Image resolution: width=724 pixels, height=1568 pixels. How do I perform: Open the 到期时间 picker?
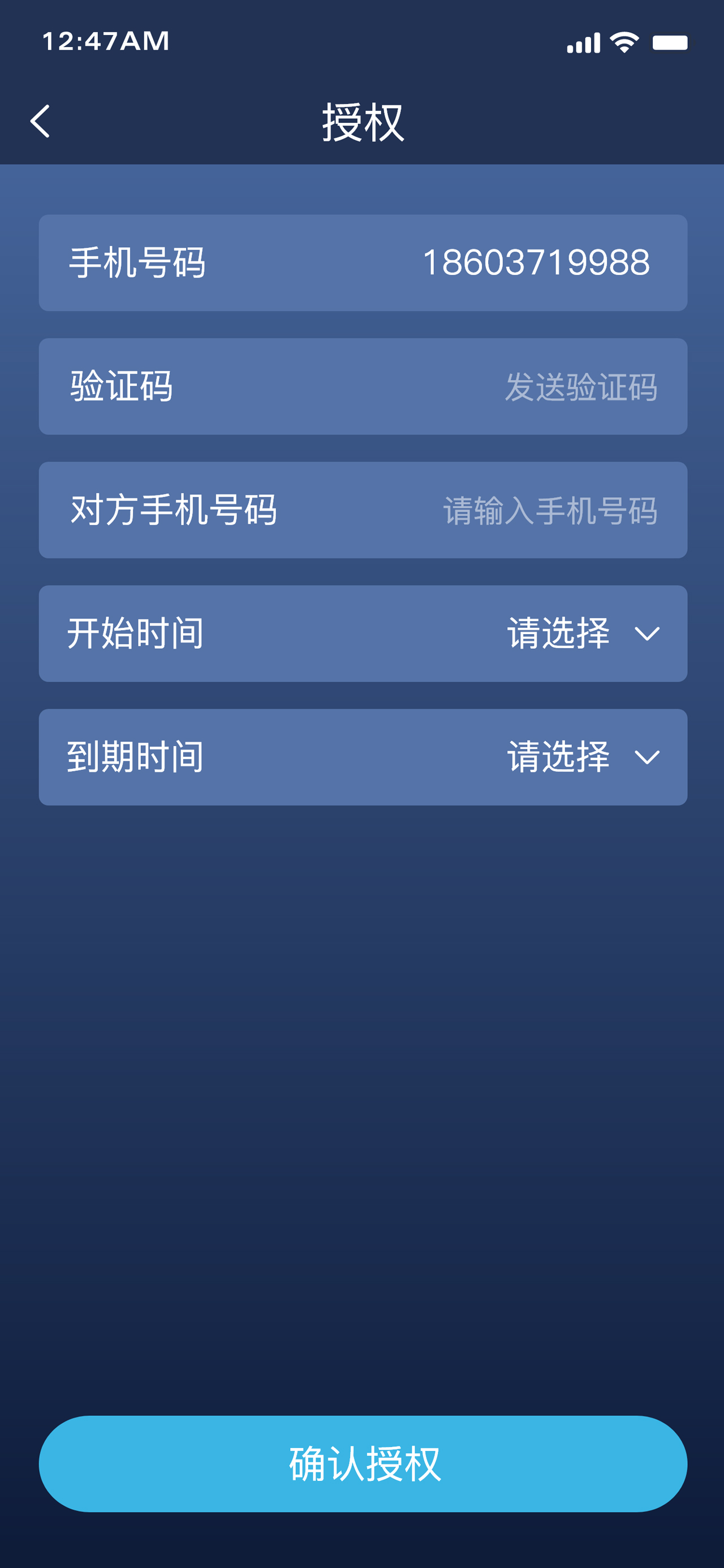tap(583, 757)
